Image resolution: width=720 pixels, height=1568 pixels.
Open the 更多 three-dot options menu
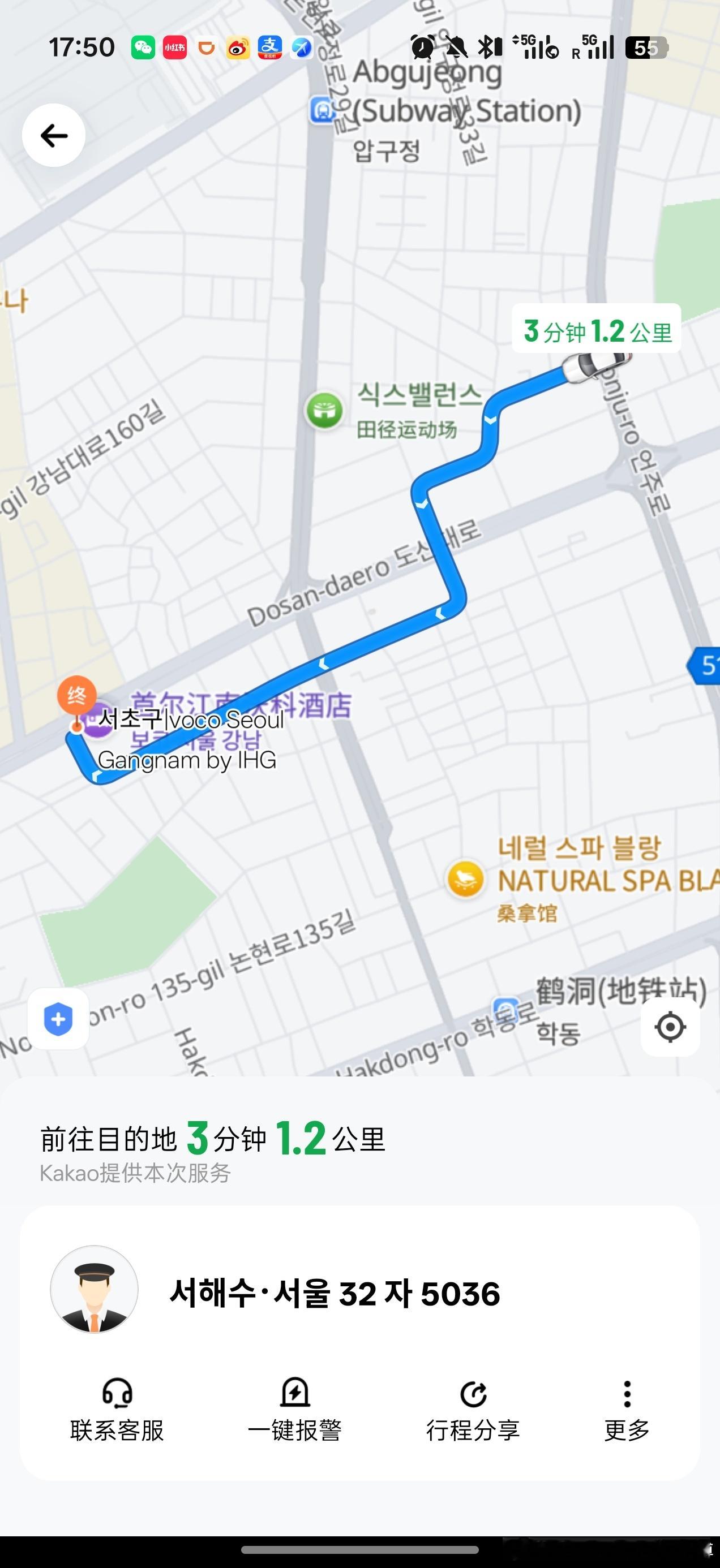pyautogui.click(x=627, y=1394)
